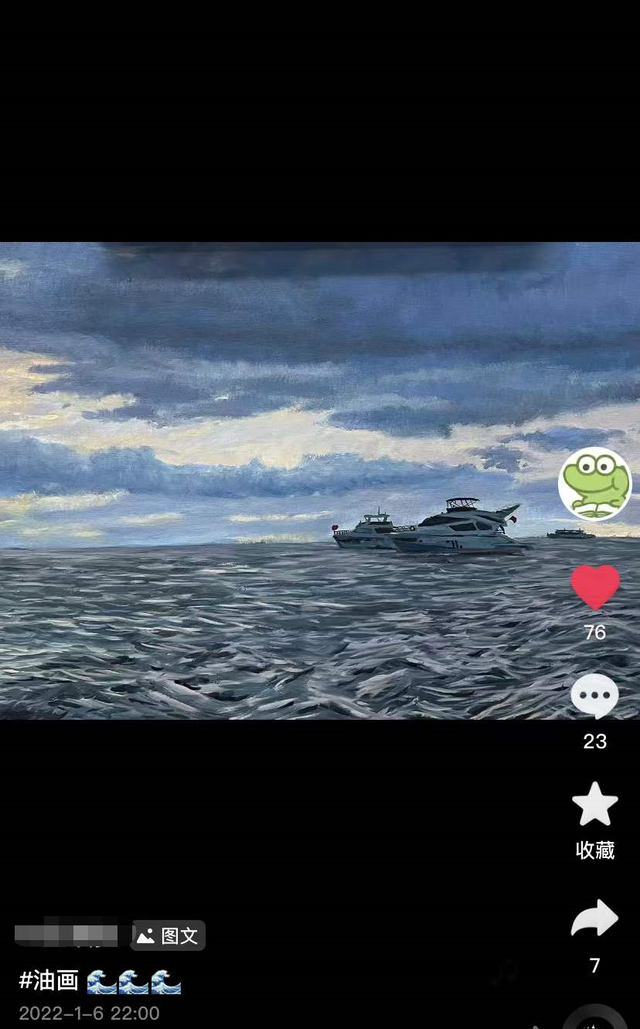Share this post via arrow icon
This screenshot has height=1029, width=640.
(x=595, y=918)
